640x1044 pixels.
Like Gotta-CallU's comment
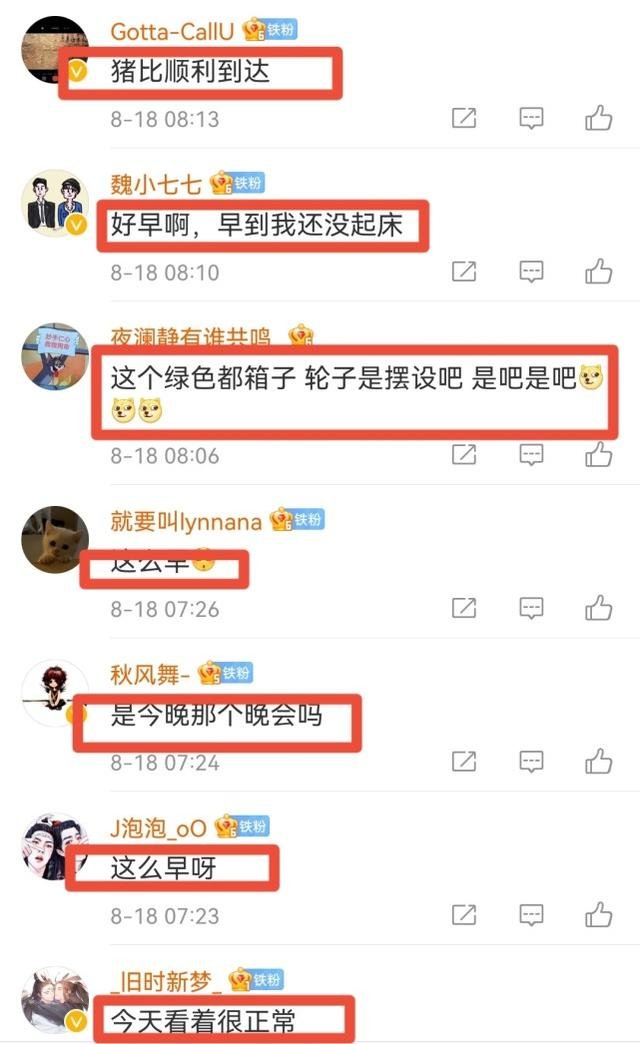[598, 118]
